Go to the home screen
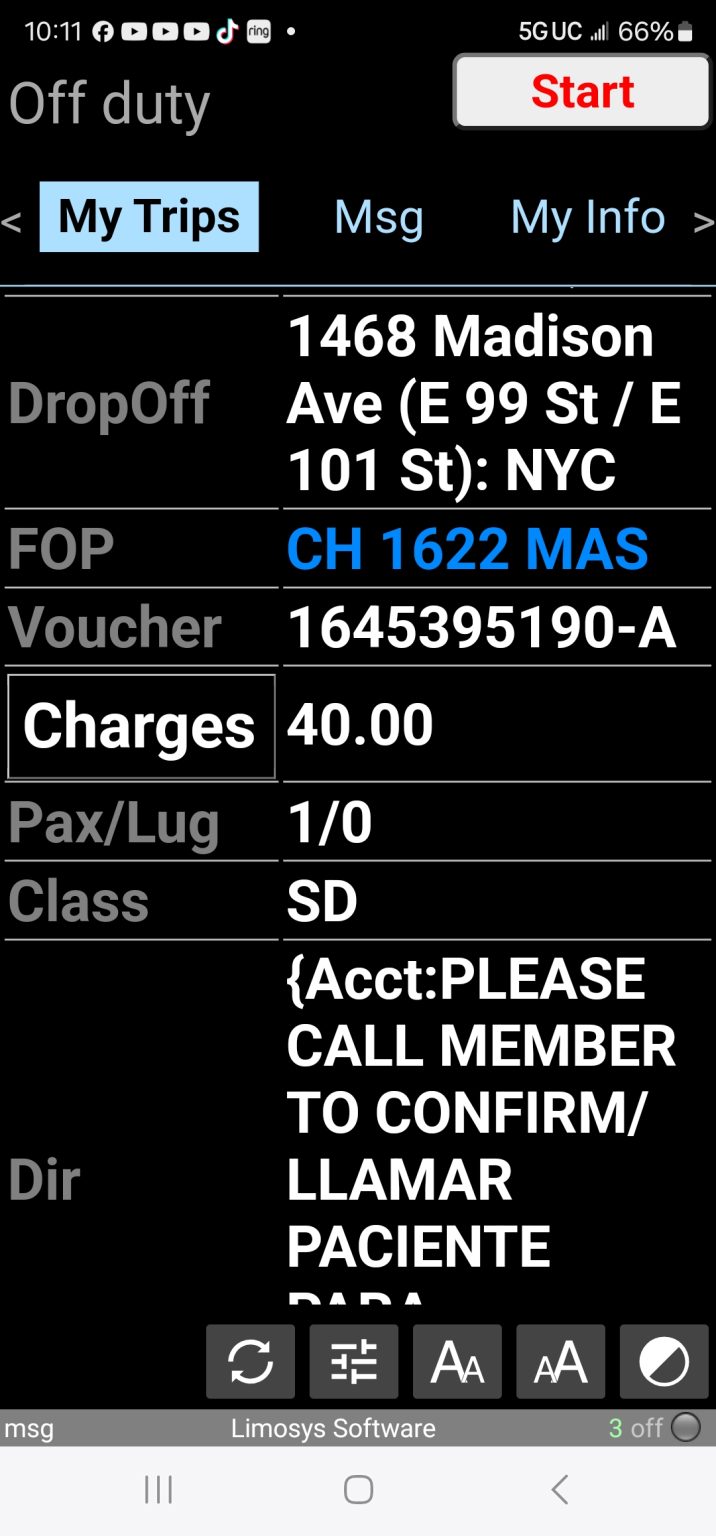This screenshot has width=716, height=1536. point(358,1490)
